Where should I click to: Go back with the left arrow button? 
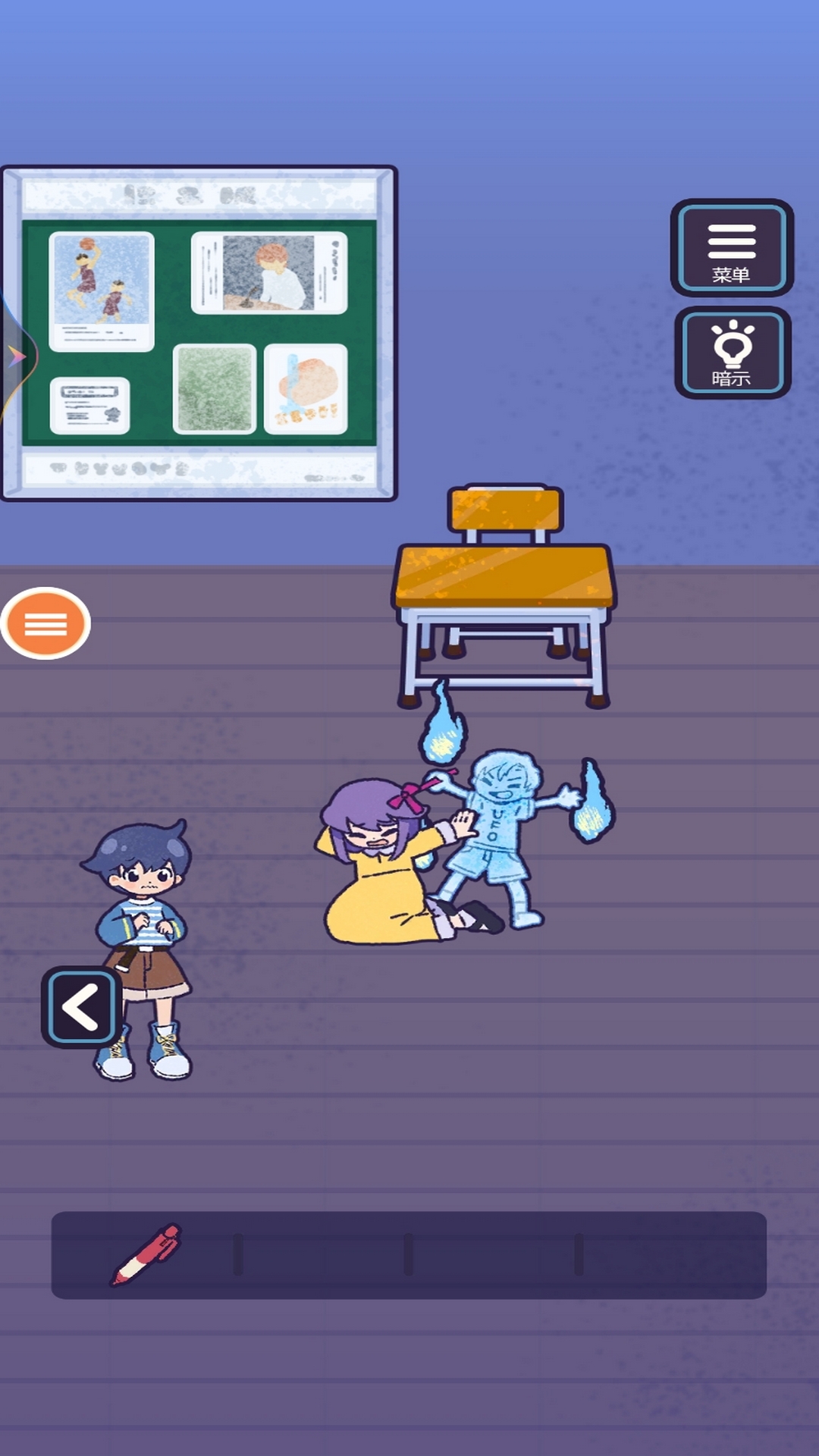81,1007
